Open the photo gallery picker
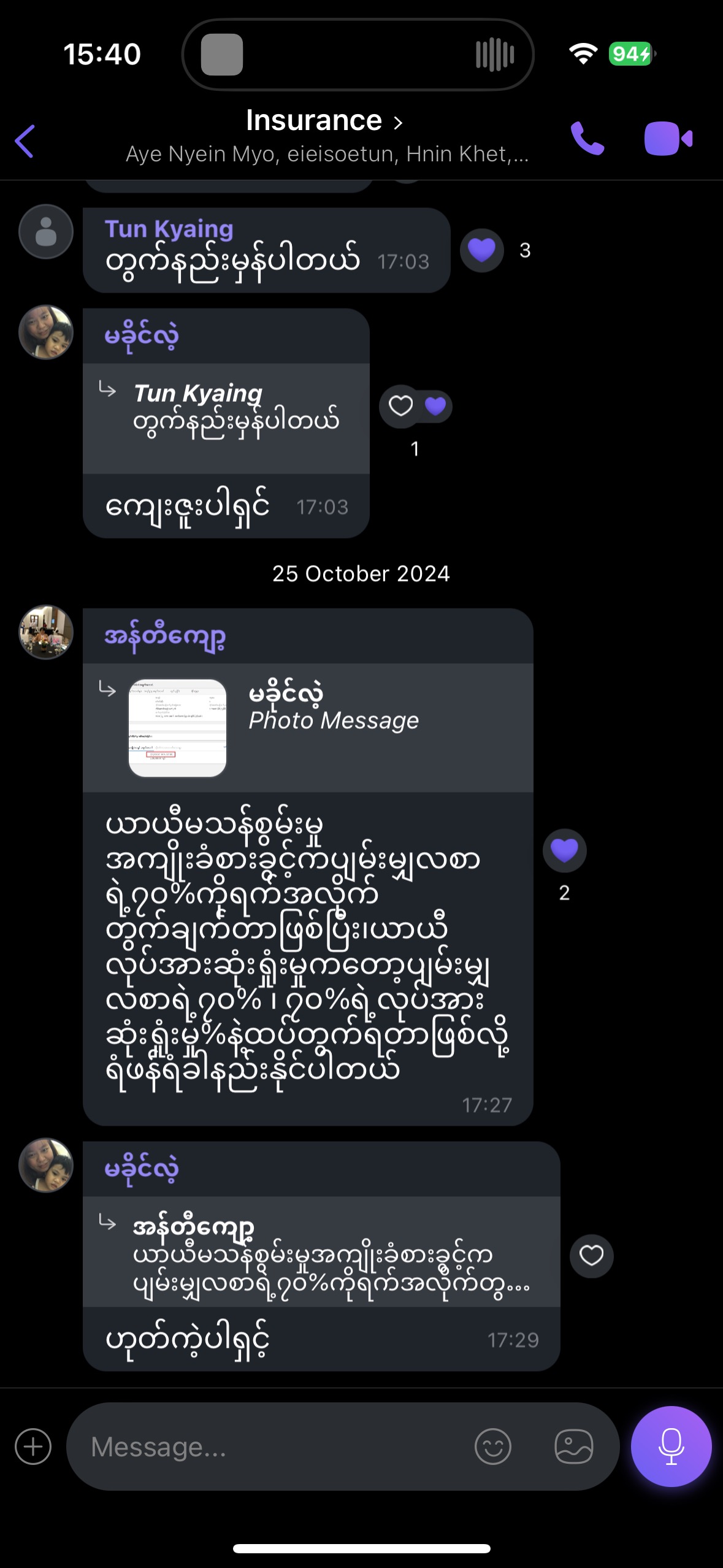This screenshot has width=723, height=1568. [573, 1447]
